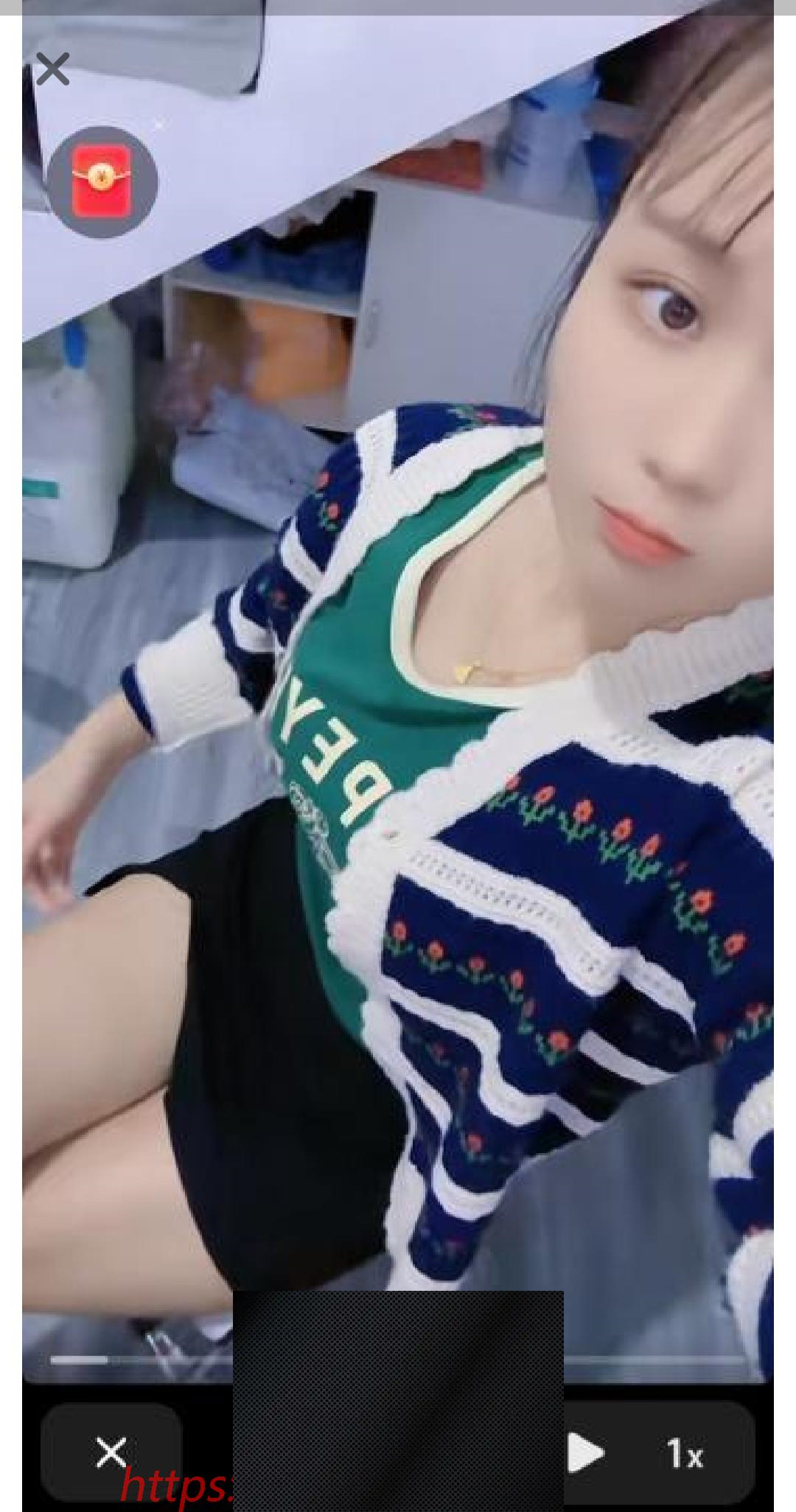Open the red envelope reward icon
The image size is (796, 1512).
tap(102, 181)
